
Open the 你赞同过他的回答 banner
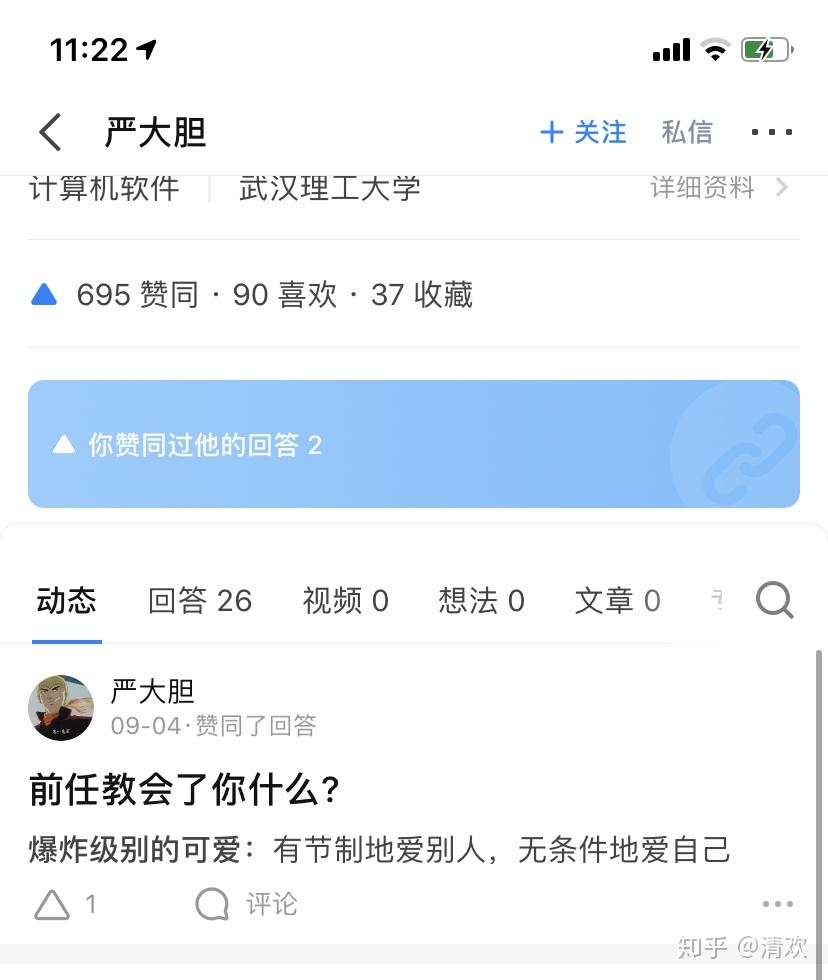click(x=413, y=444)
